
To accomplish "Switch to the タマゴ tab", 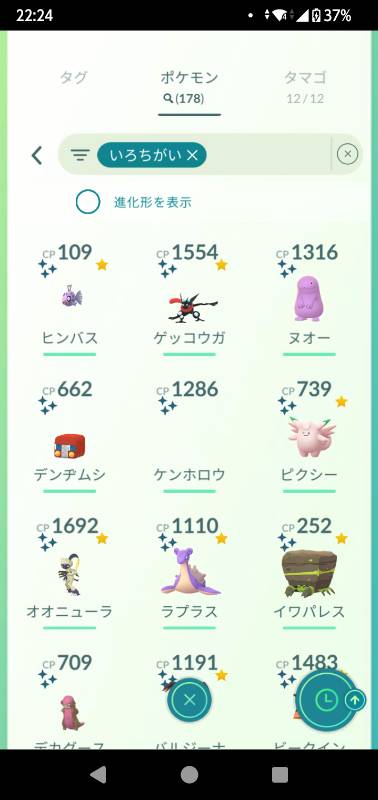I will (305, 86).
